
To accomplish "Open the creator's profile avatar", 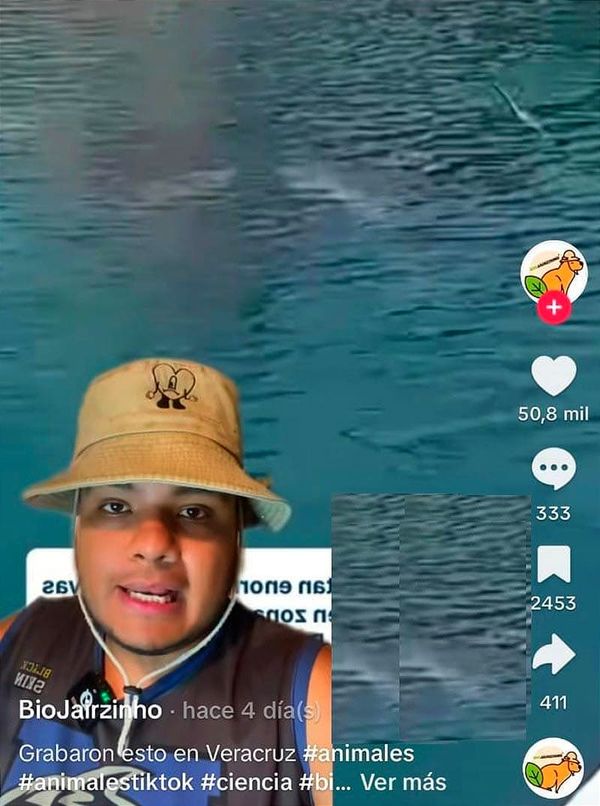I will (x=553, y=270).
